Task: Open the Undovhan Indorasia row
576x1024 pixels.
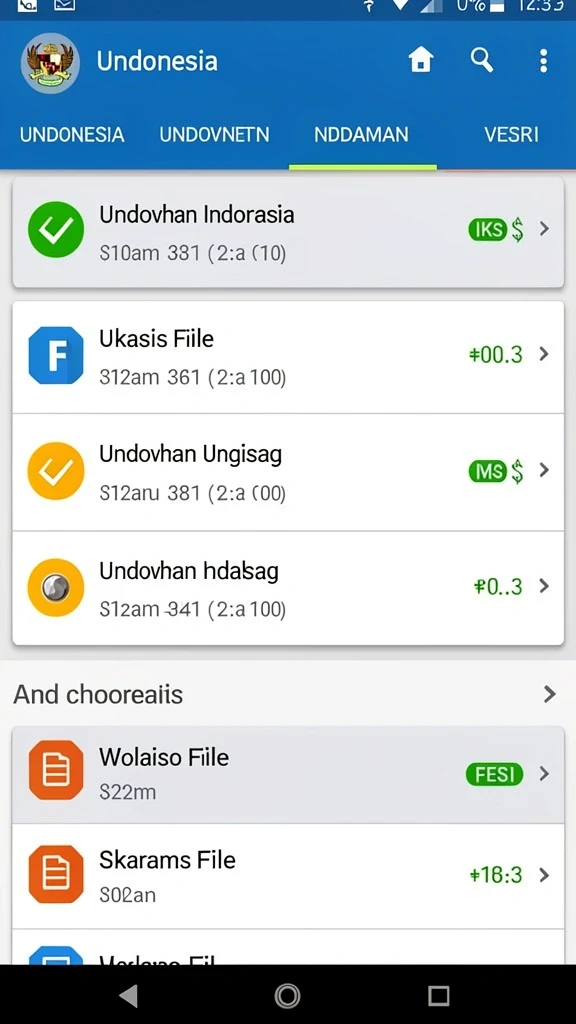Action: pyautogui.click(x=288, y=232)
